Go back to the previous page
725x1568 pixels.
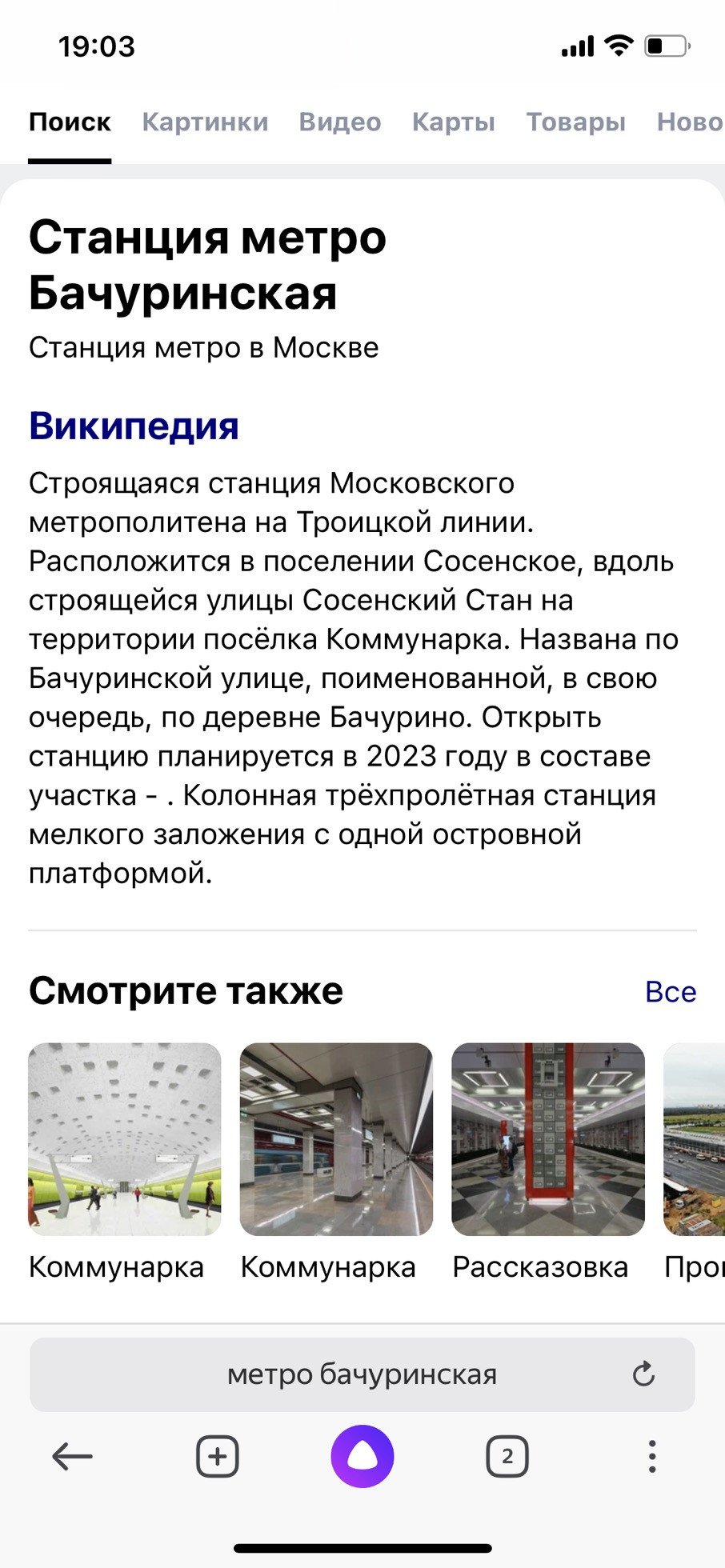click(72, 1457)
